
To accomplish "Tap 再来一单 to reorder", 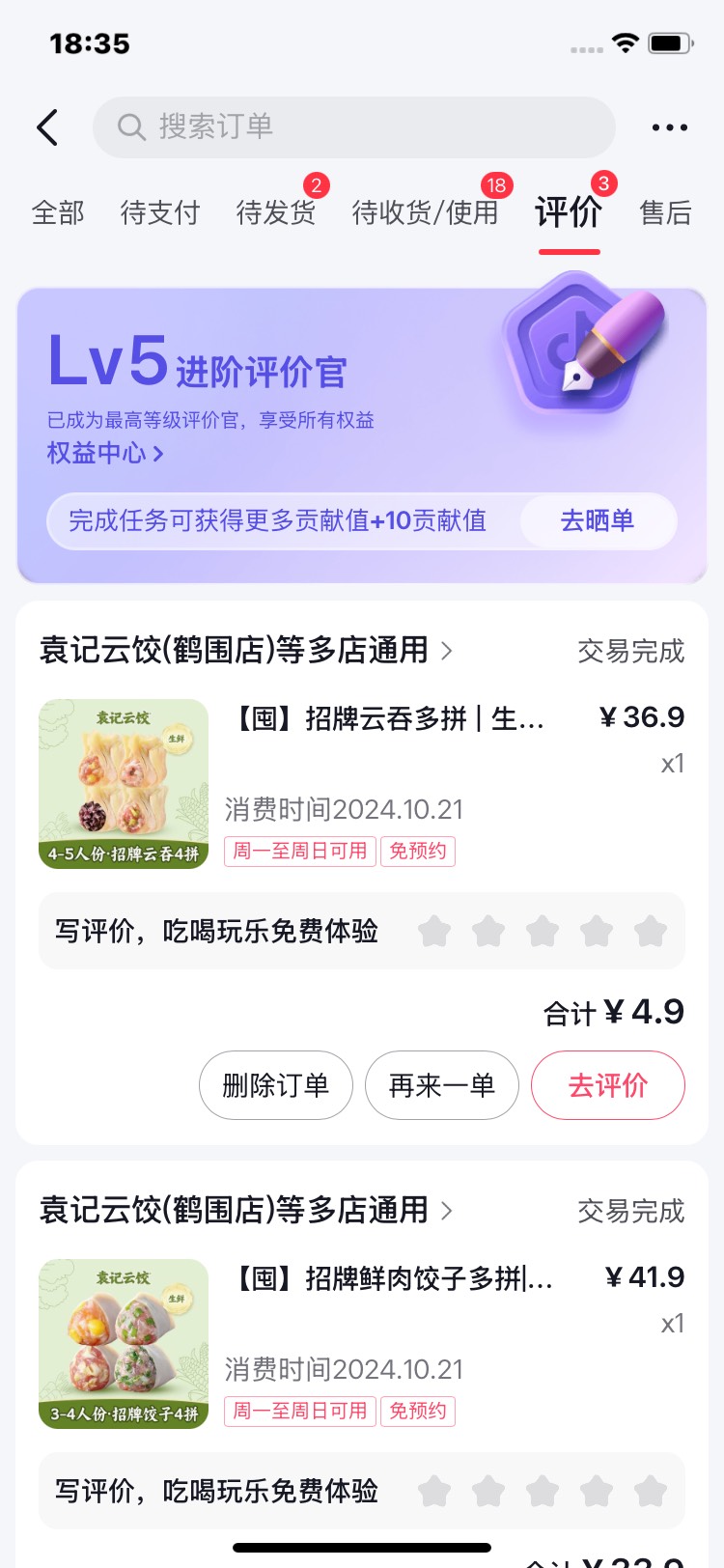I will (442, 1085).
